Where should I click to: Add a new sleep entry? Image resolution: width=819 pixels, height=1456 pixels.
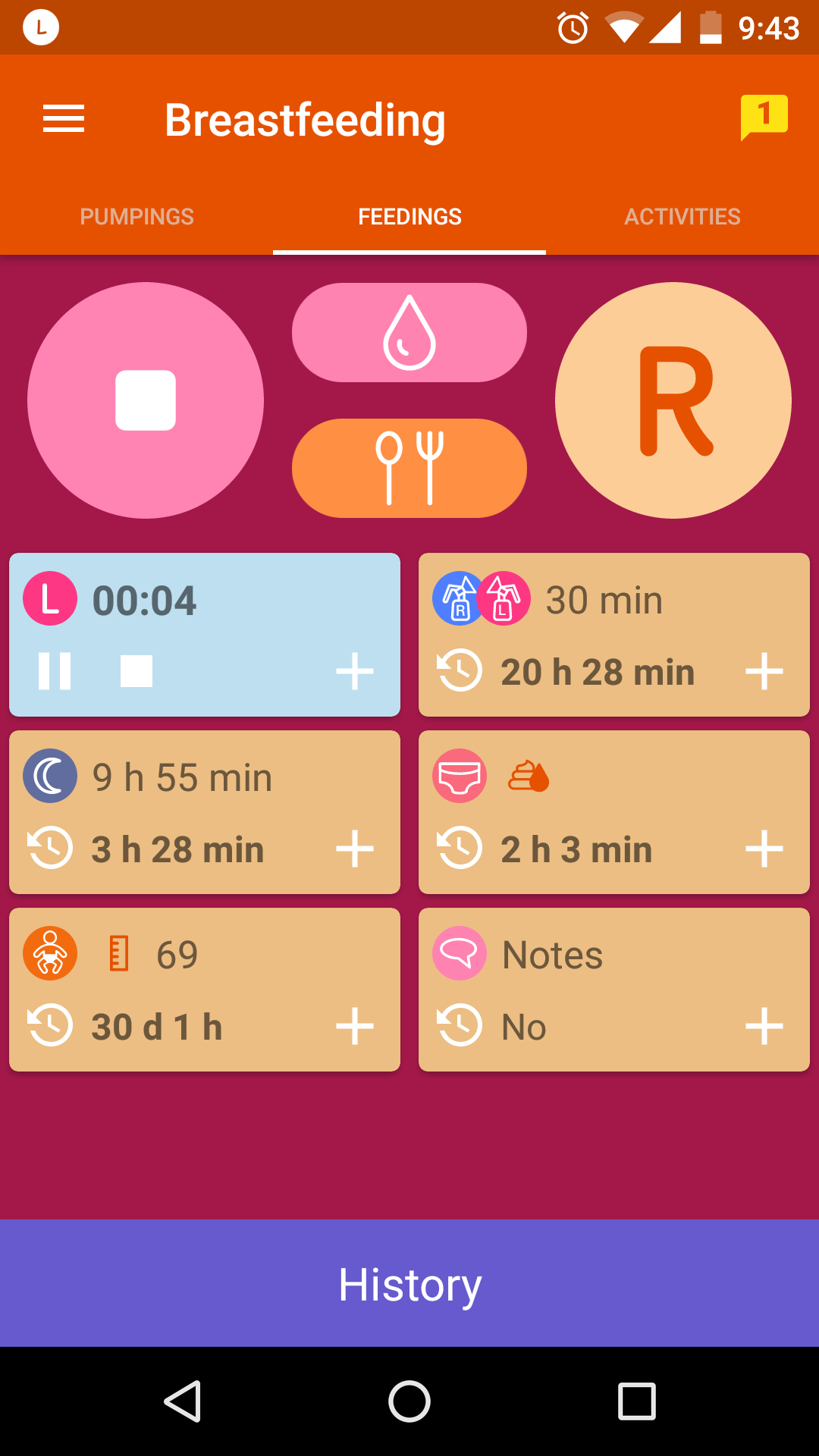(355, 849)
